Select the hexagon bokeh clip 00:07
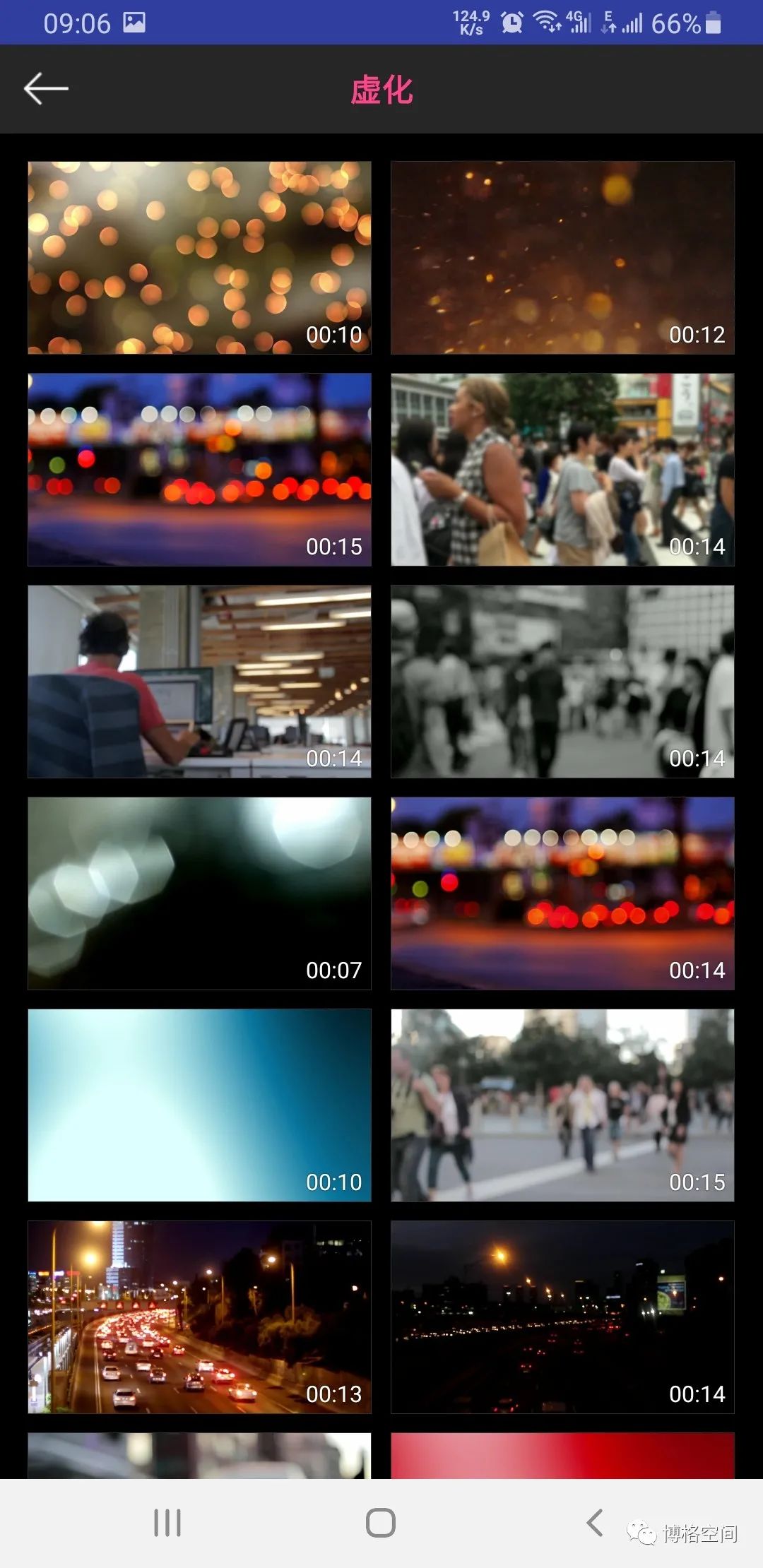Screen dimensions: 763x1568 tap(199, 893)
